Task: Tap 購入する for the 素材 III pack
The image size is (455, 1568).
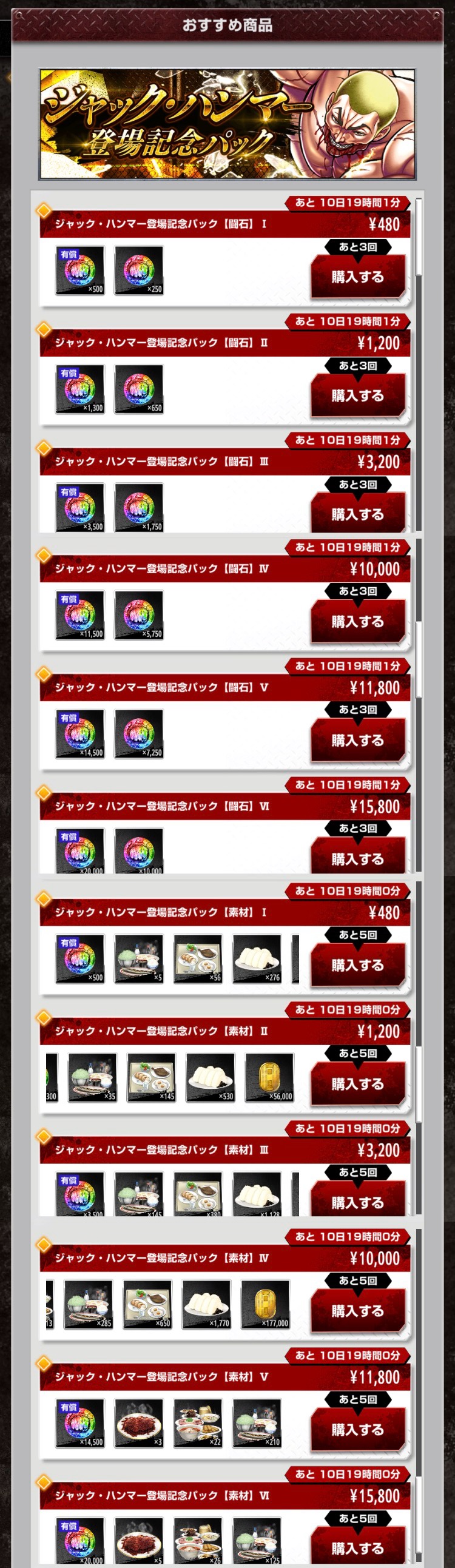Action: coord(357,1201)
